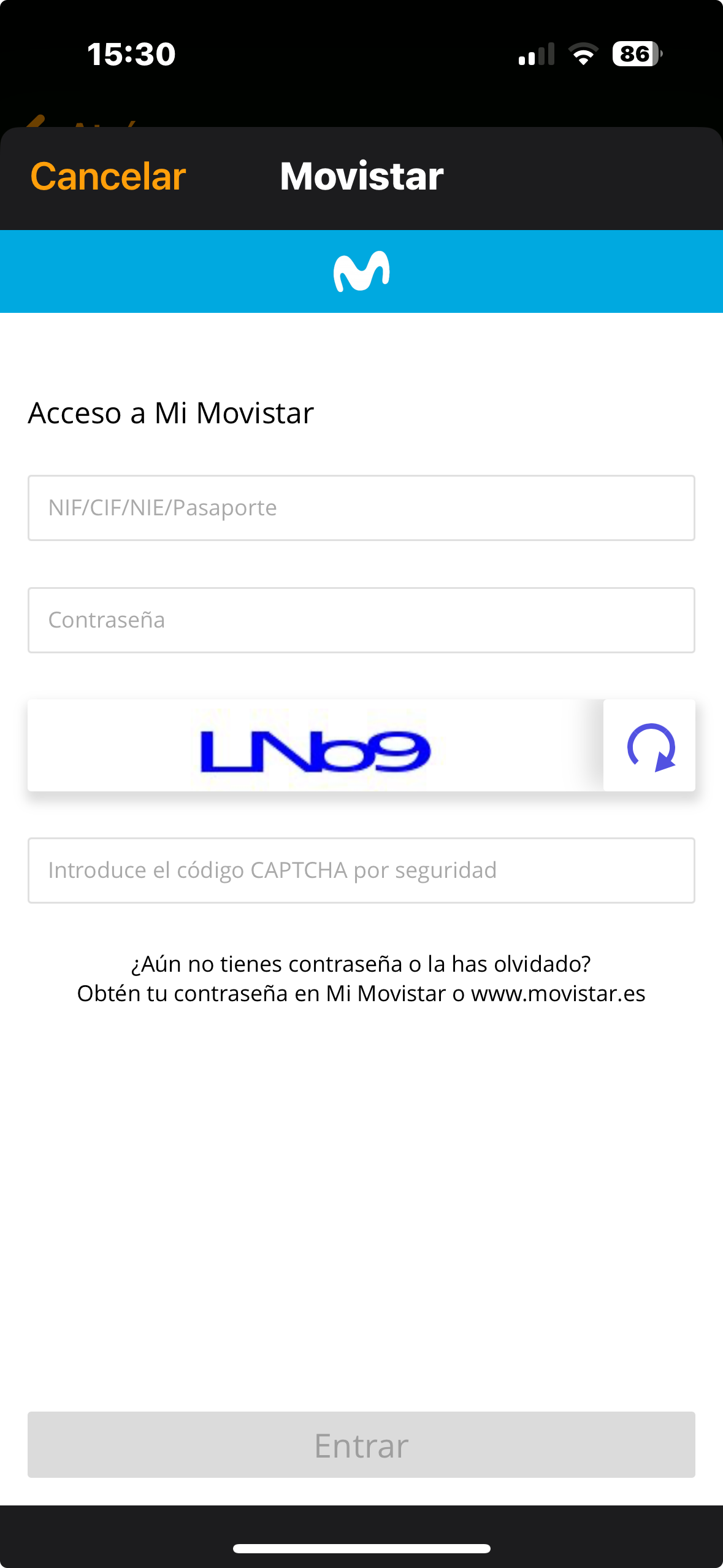723x1568 pixels.
Task: Tap the Entrar button
Action: coord(361,1445)
